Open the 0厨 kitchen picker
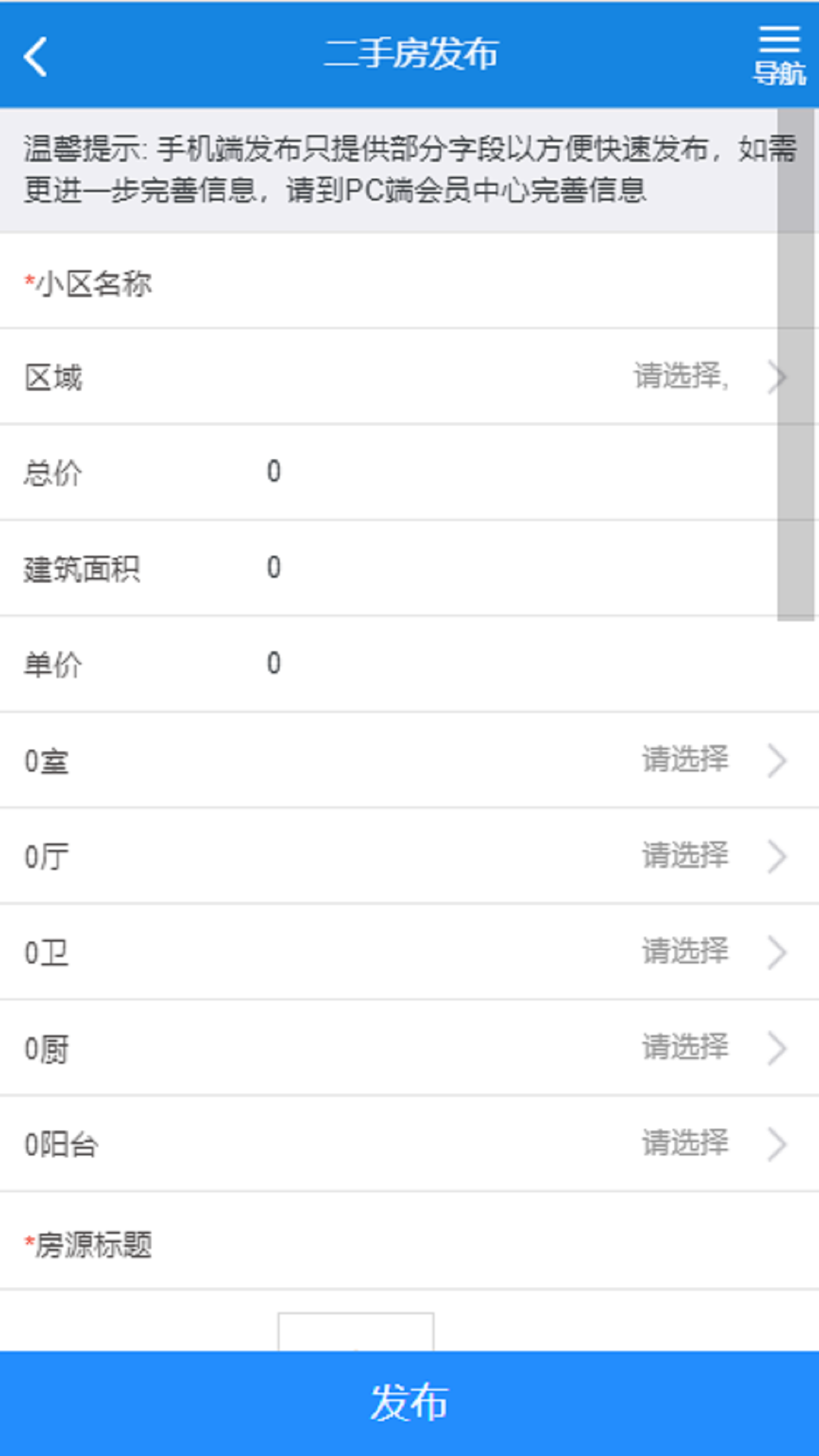 coord(409,1048)
